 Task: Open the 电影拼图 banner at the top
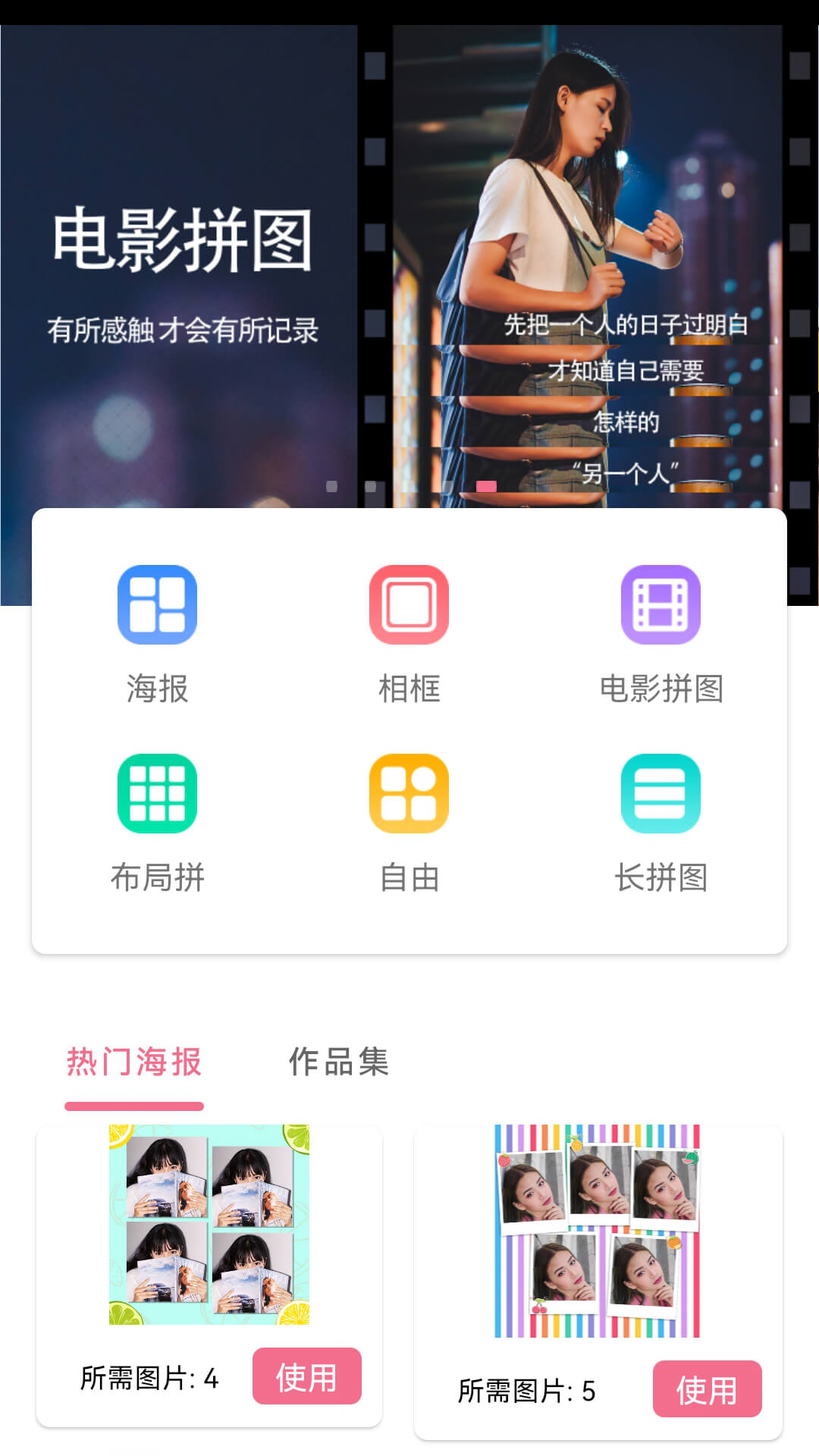click(409, 258)
